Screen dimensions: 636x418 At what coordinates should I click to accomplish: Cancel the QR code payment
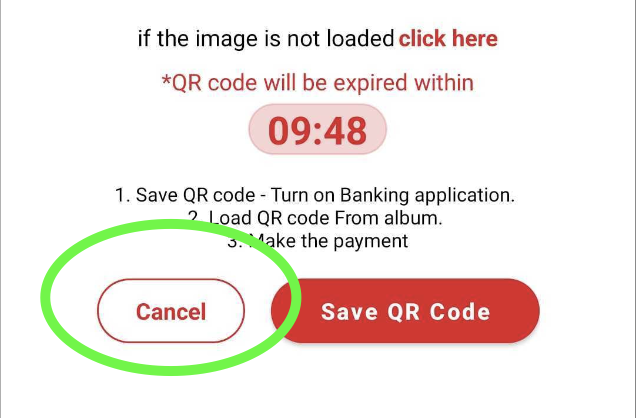[x=171, y=312]
